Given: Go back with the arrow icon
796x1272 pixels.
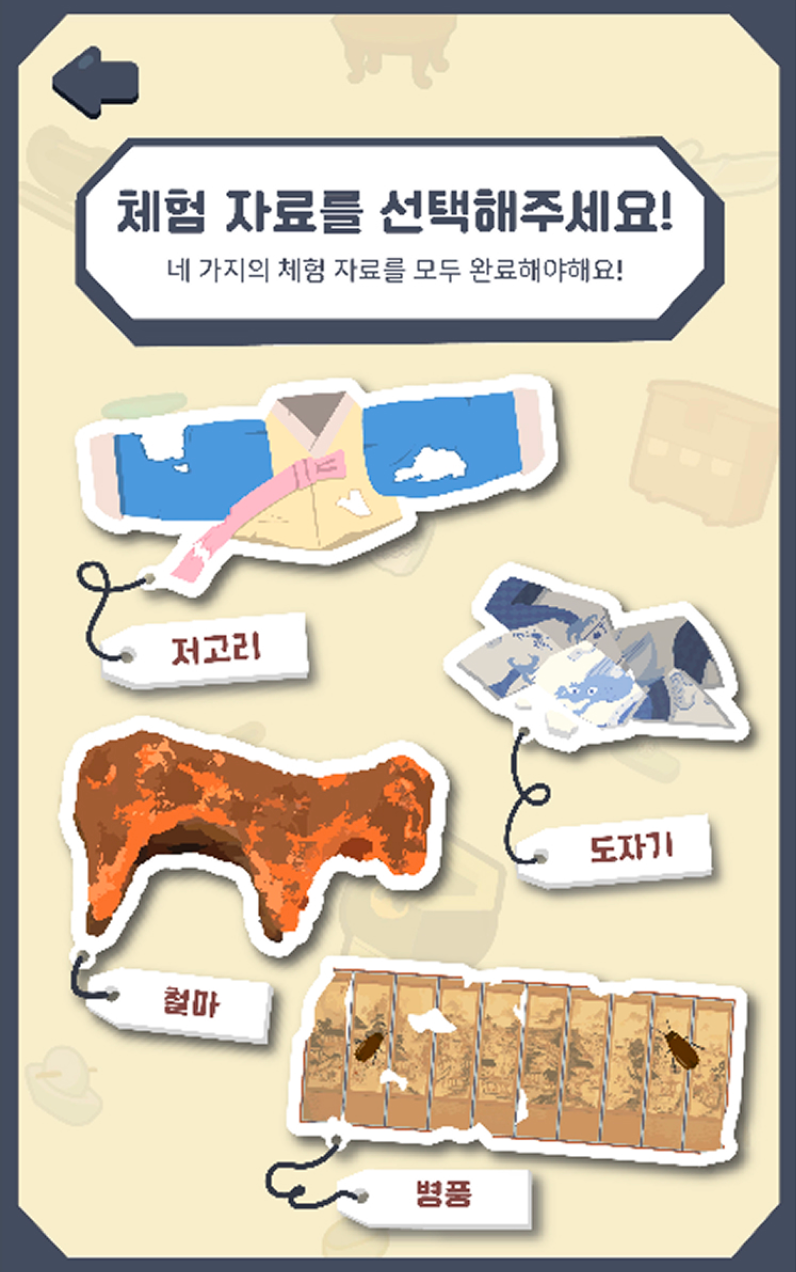Looking at the screenshot, I should [95, 77].
